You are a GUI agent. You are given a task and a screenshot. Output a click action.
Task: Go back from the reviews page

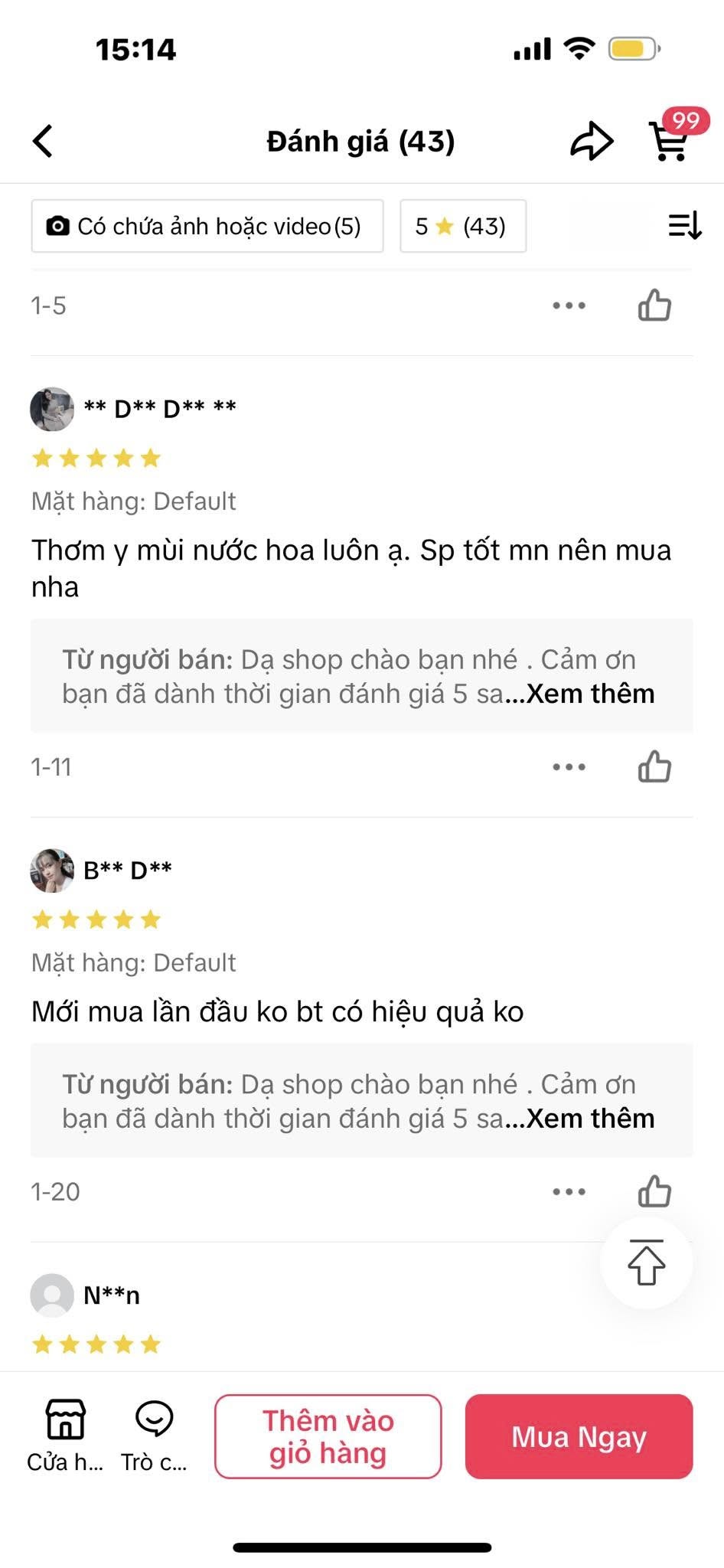44,142
